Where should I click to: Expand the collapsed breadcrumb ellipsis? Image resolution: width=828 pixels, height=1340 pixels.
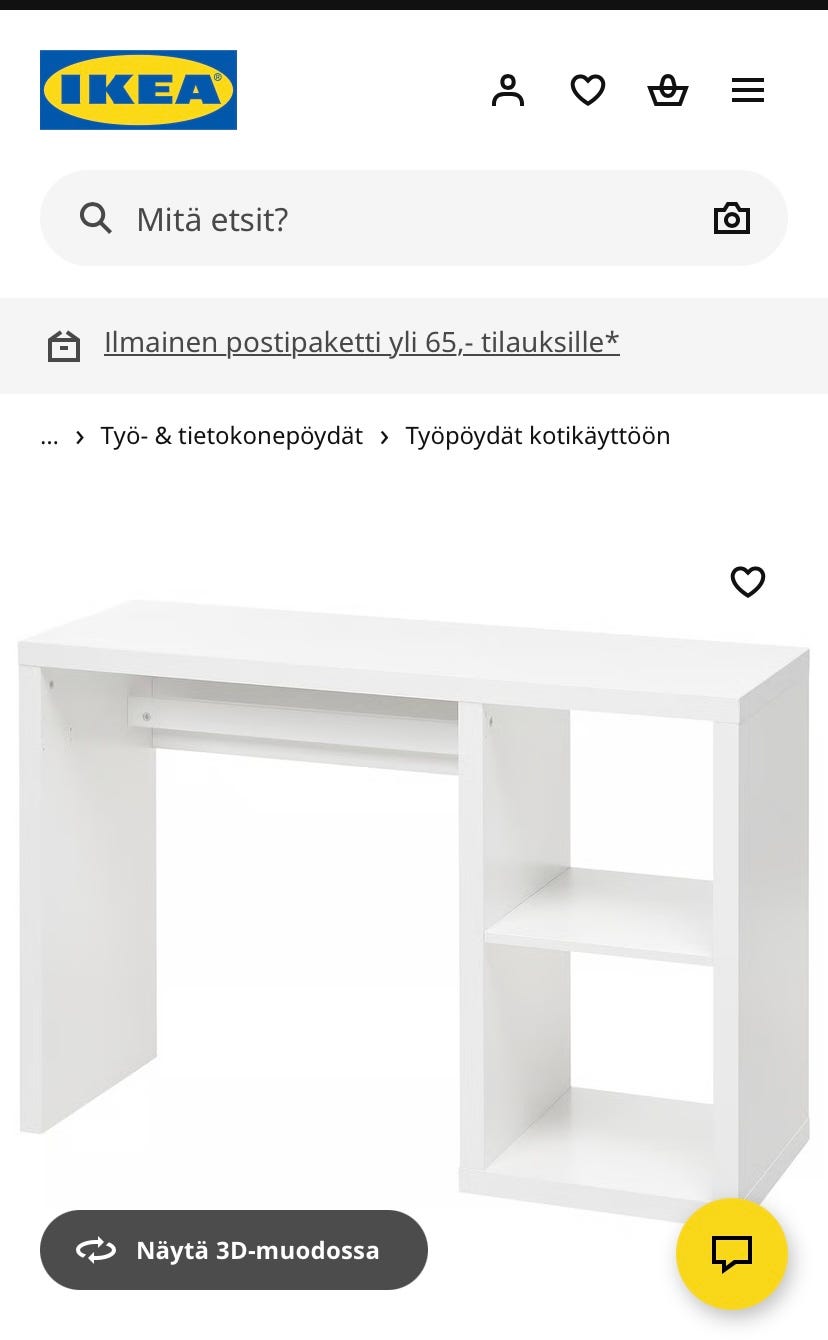[49, 436]
